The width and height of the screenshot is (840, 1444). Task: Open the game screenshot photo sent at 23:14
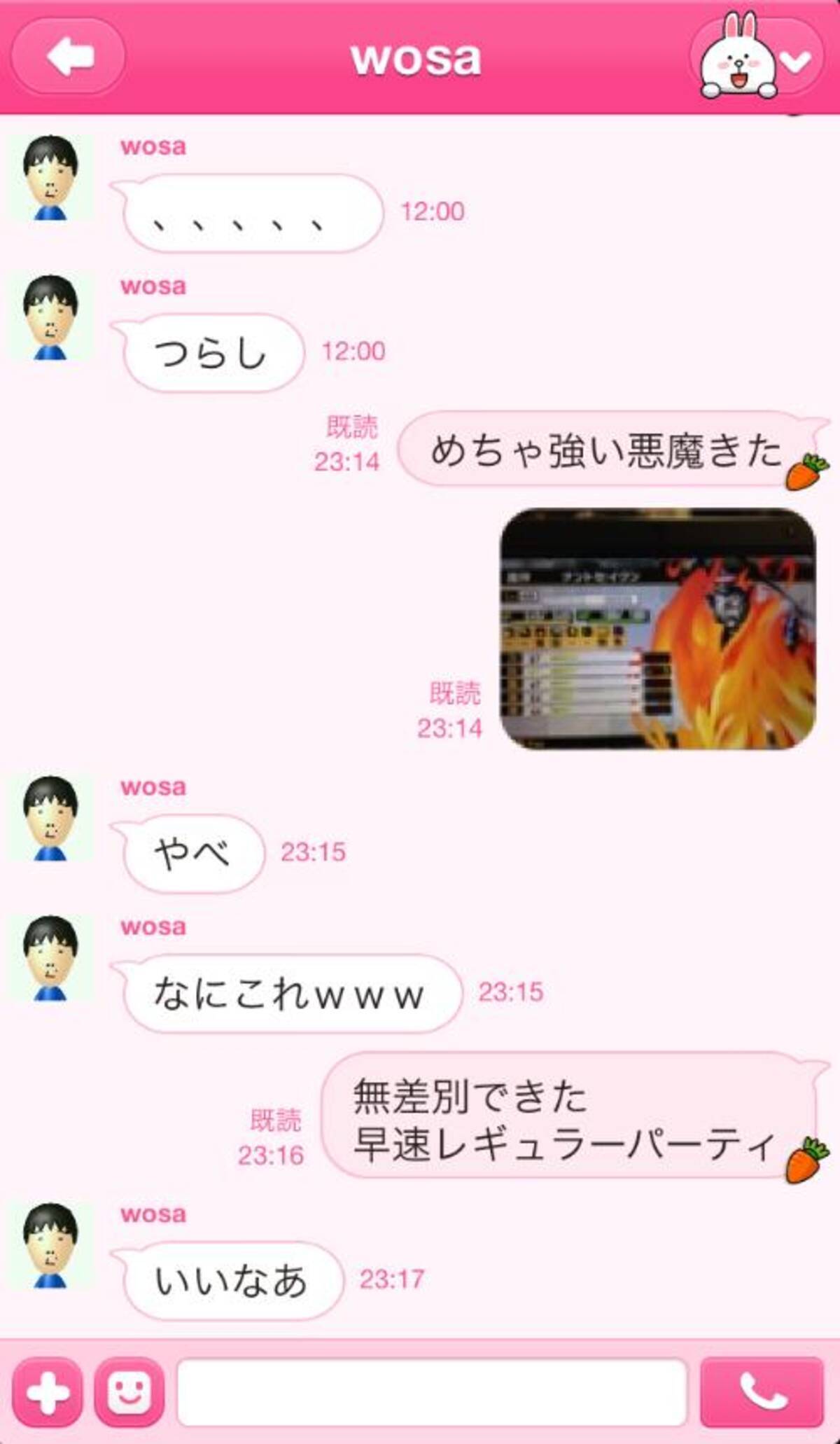pos(657,628)
